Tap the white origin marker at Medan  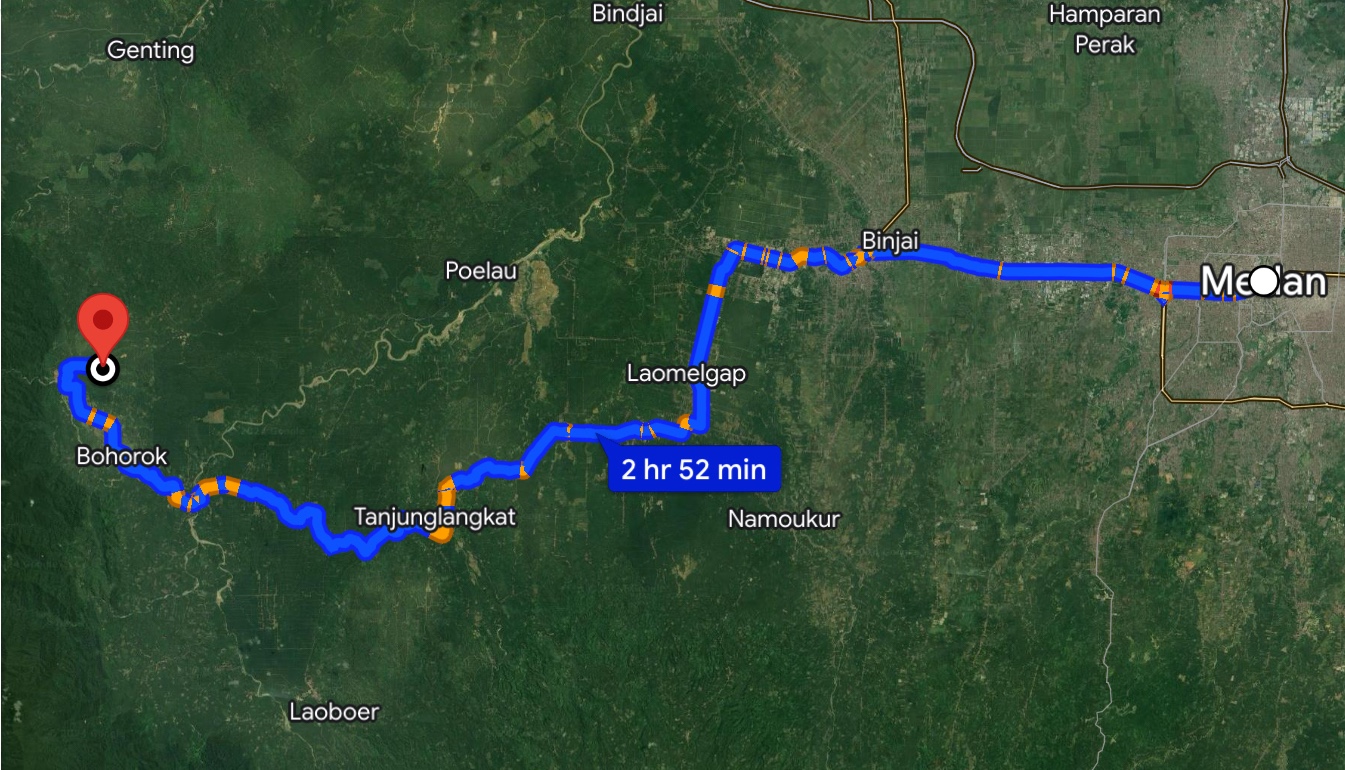coord(1264,282)
